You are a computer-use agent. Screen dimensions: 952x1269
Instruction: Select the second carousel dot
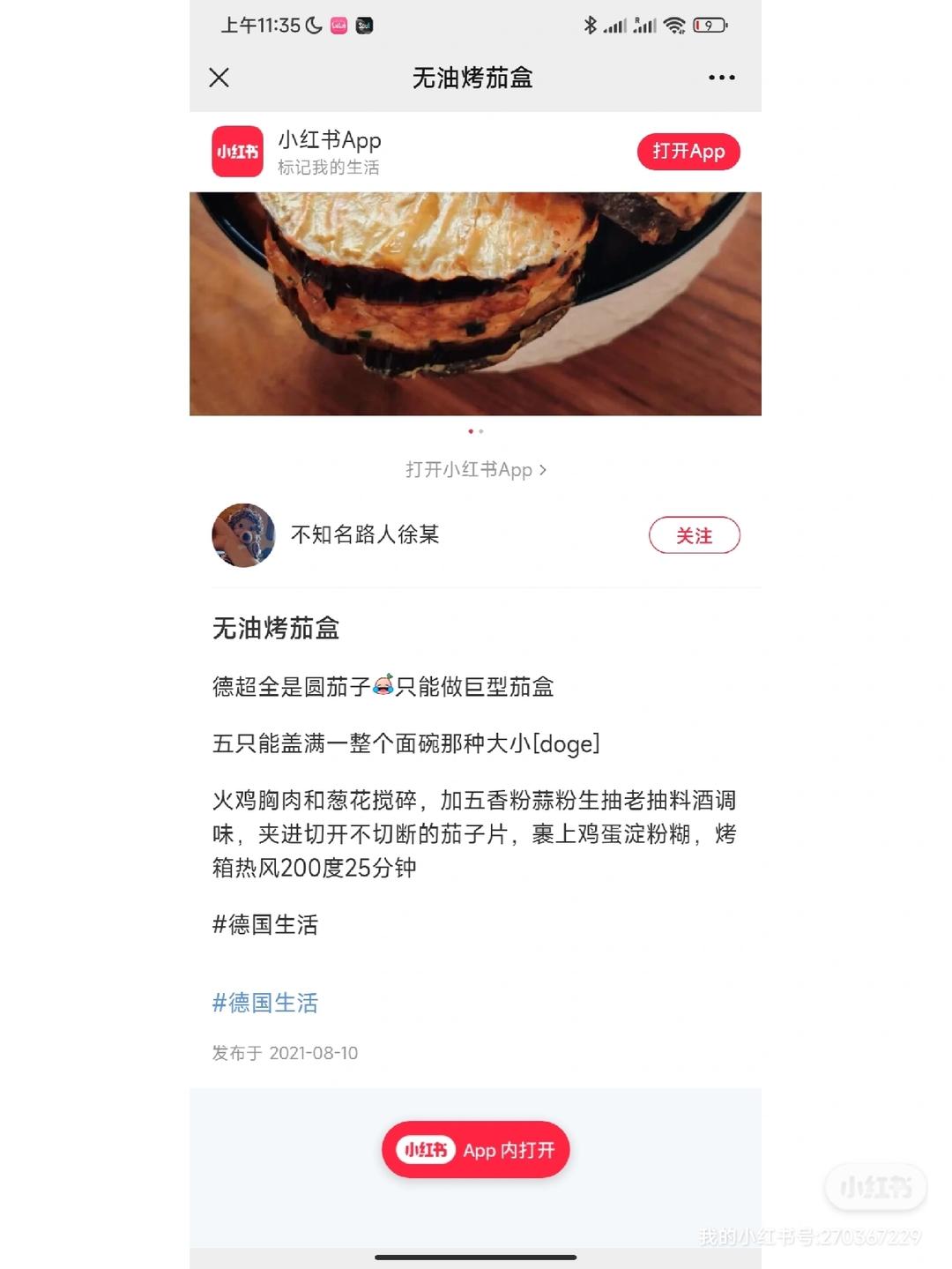click(x=484, y=431)
